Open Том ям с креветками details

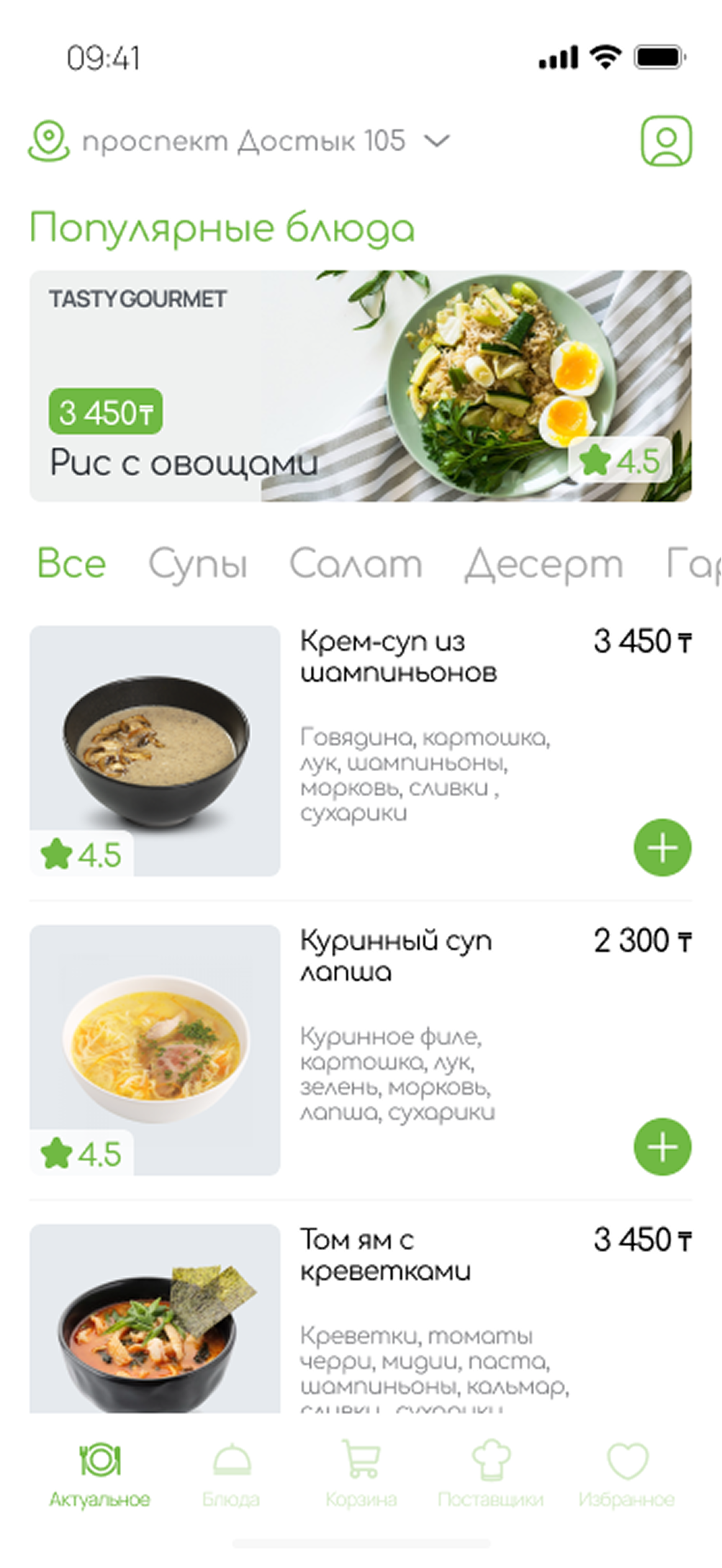coord(385,1256)
